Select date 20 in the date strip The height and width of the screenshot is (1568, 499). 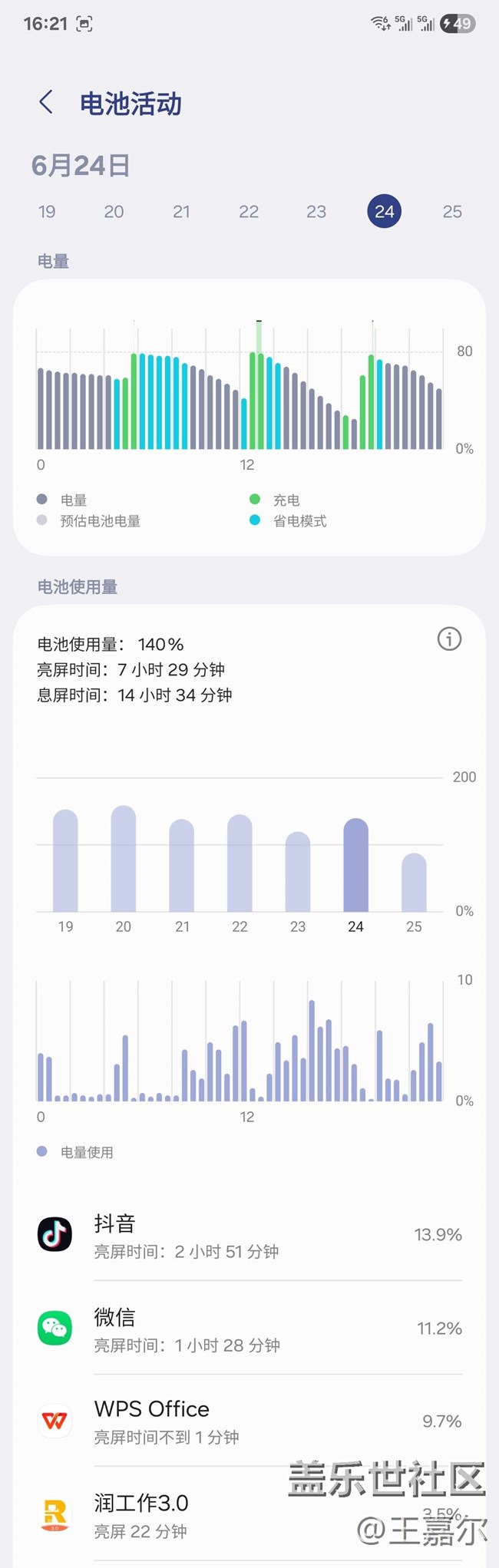point(114,212)
